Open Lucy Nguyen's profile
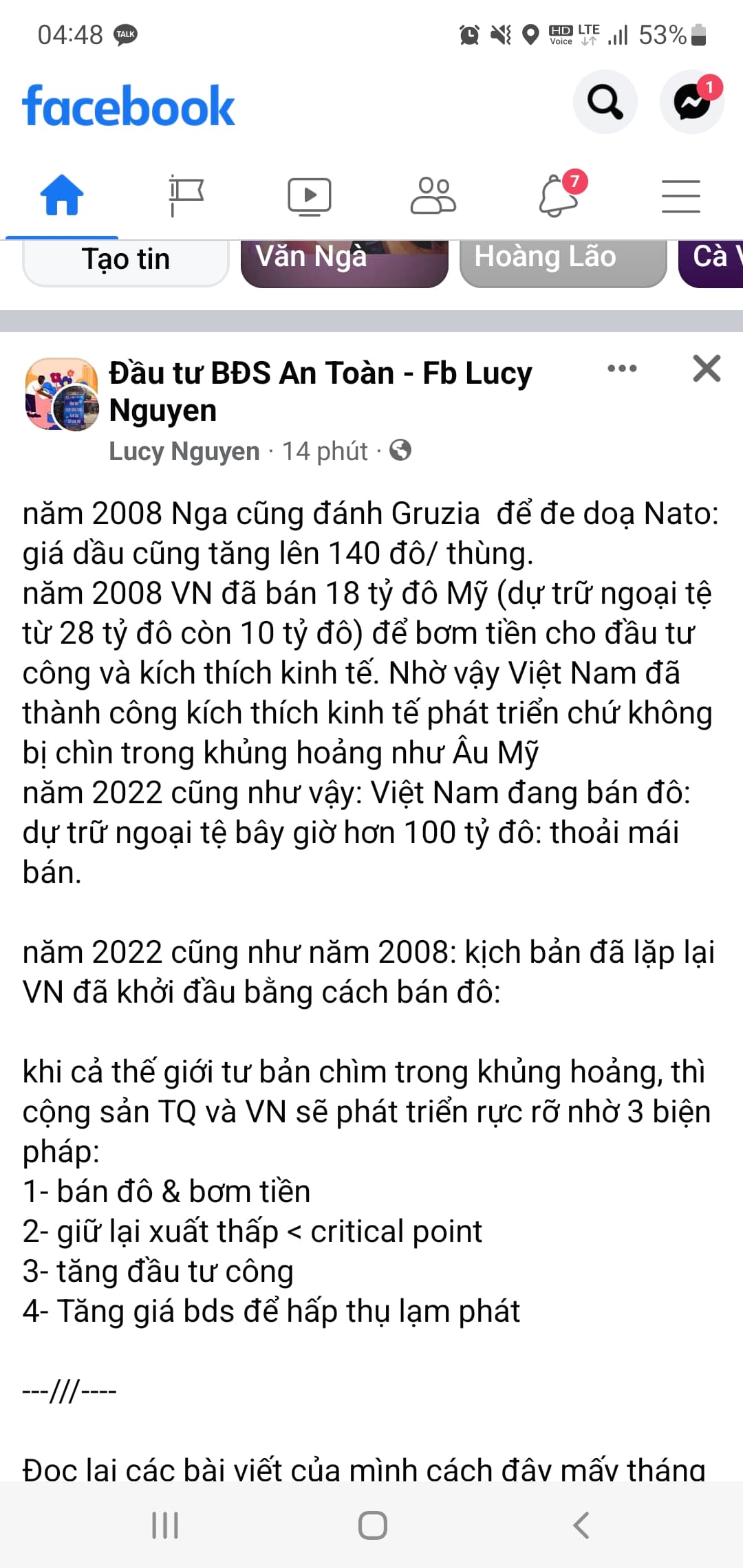Screen dimensions: 743x1568 pos(184,451)
